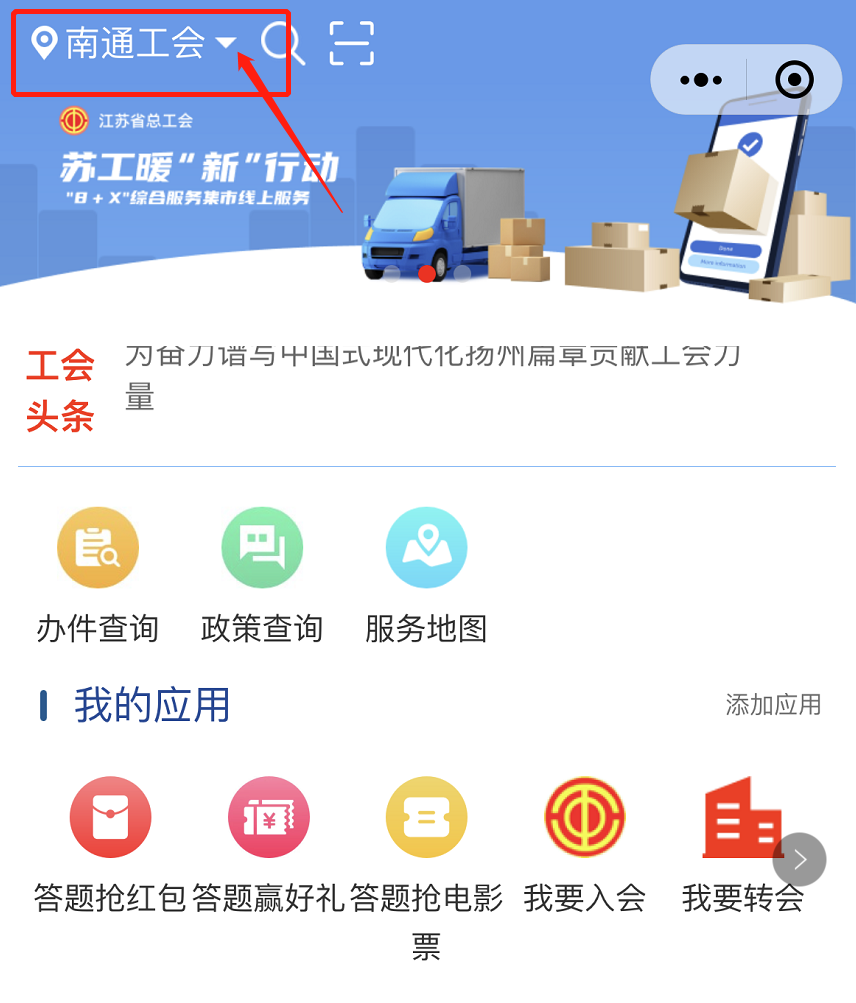Open the WeChat mini-program more options menu
Screen dimensions: 856x1003
point(700,79)
